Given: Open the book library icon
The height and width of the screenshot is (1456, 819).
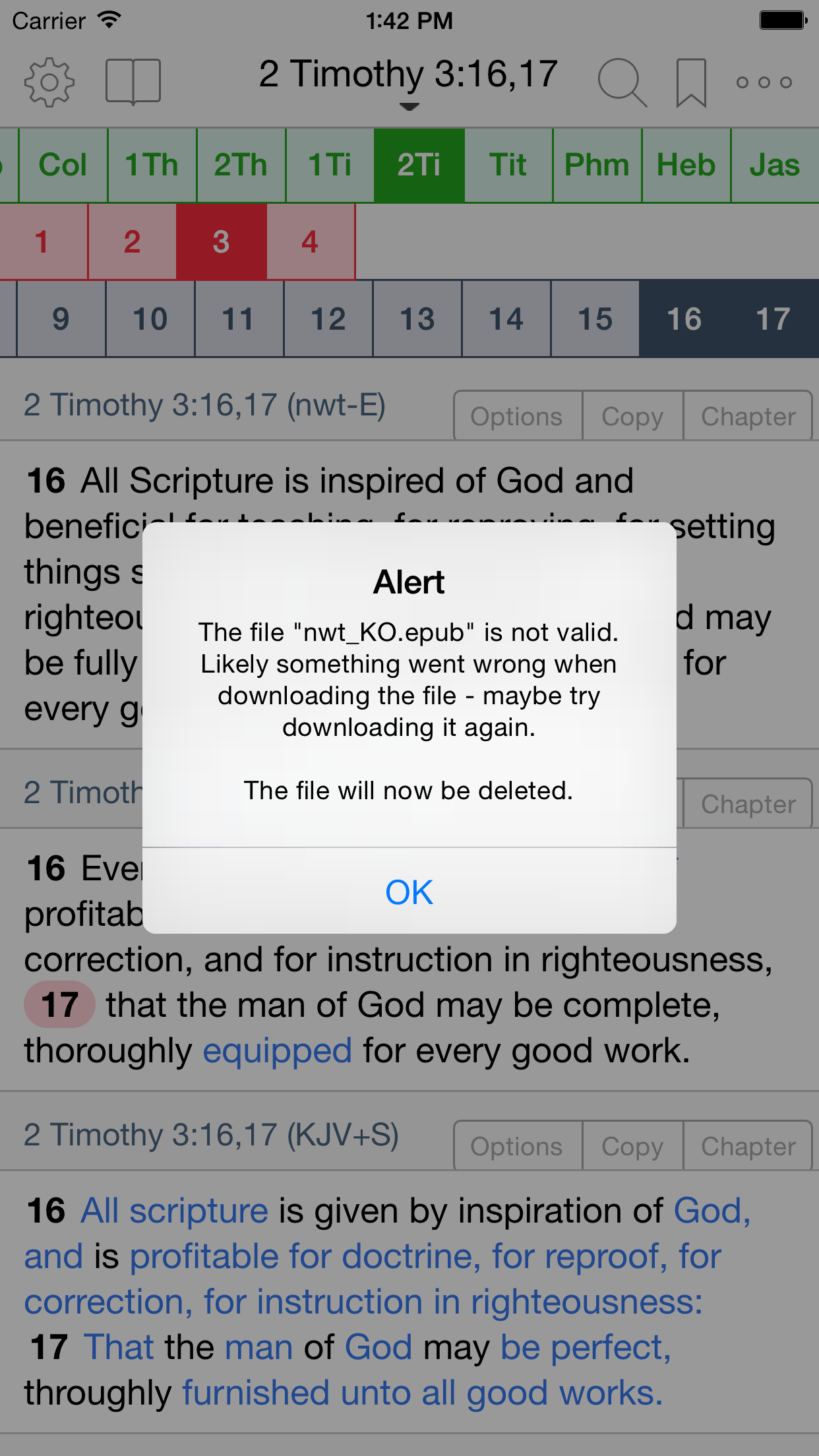Looking at the screenshot, I should click(x=133, y=82).
